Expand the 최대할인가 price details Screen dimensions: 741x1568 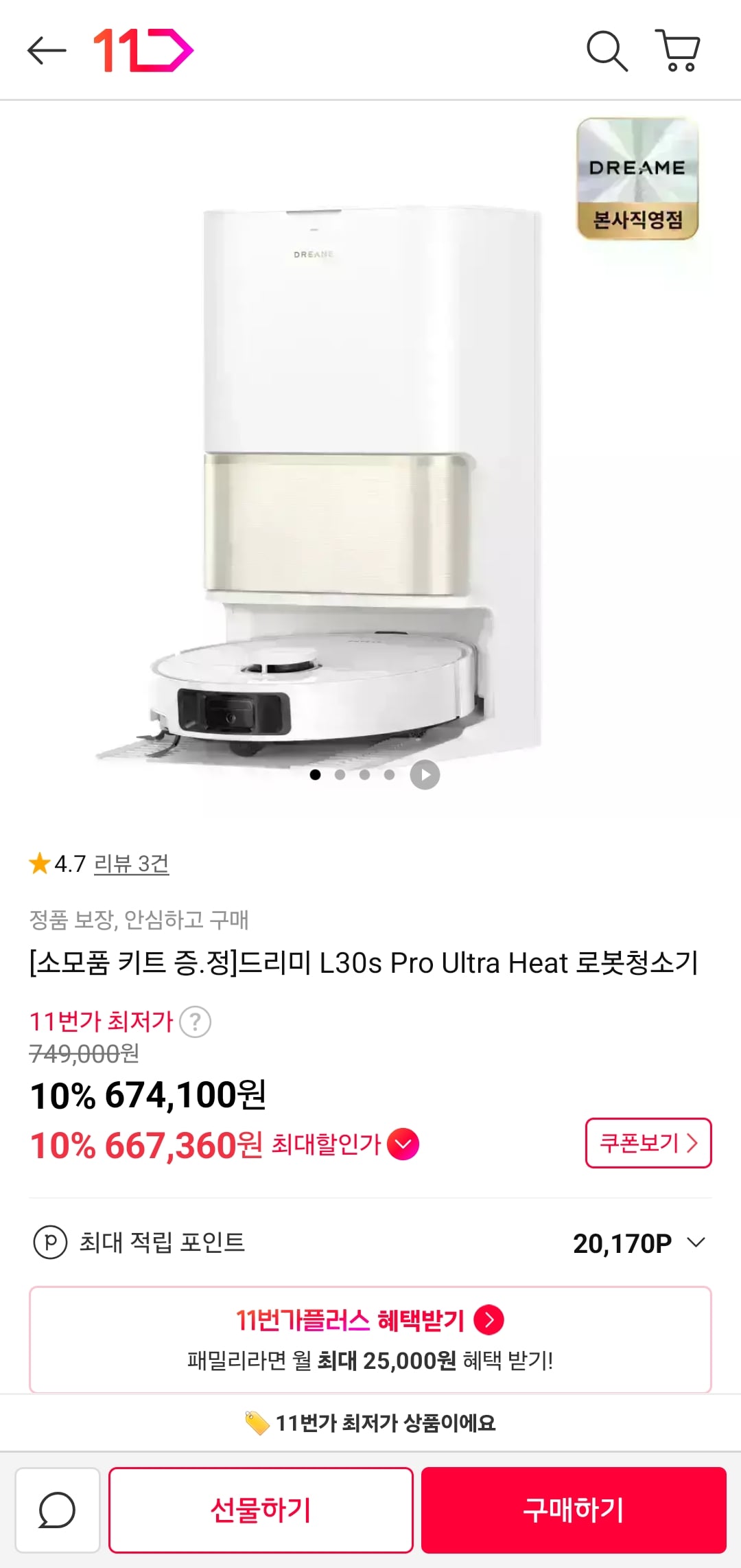tap(403, 1143)
